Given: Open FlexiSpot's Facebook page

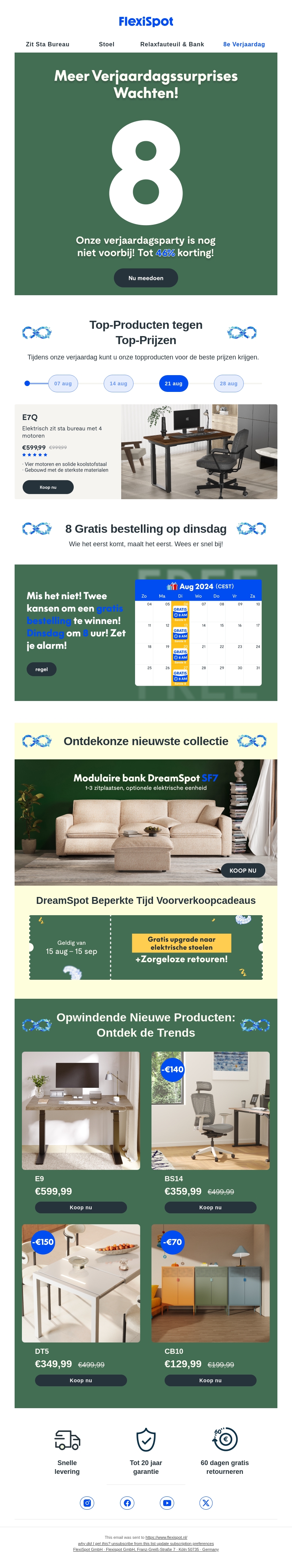Looking at the screenshot, I should tap(127, 1503).
